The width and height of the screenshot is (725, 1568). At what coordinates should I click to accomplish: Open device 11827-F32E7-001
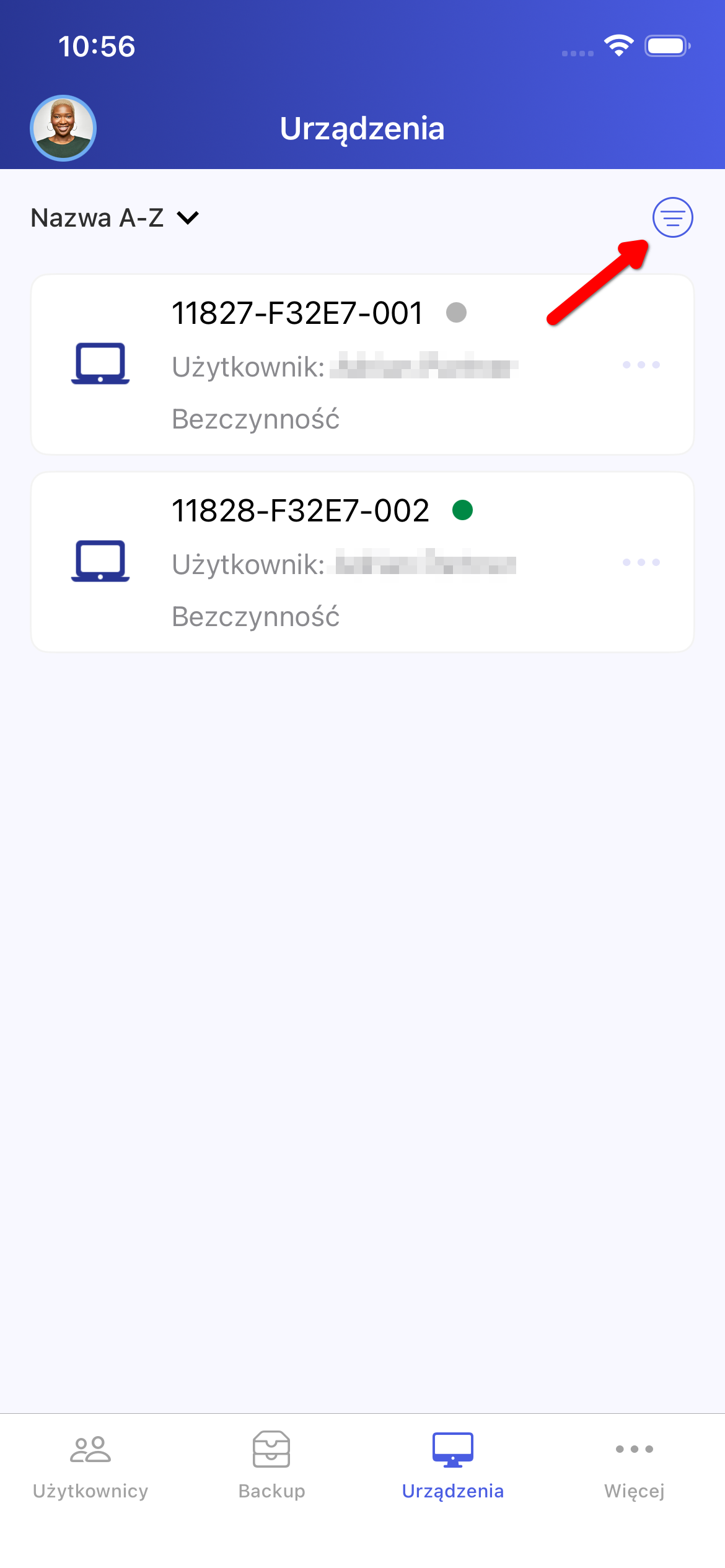pyautogui.click(x=297, y=313)
